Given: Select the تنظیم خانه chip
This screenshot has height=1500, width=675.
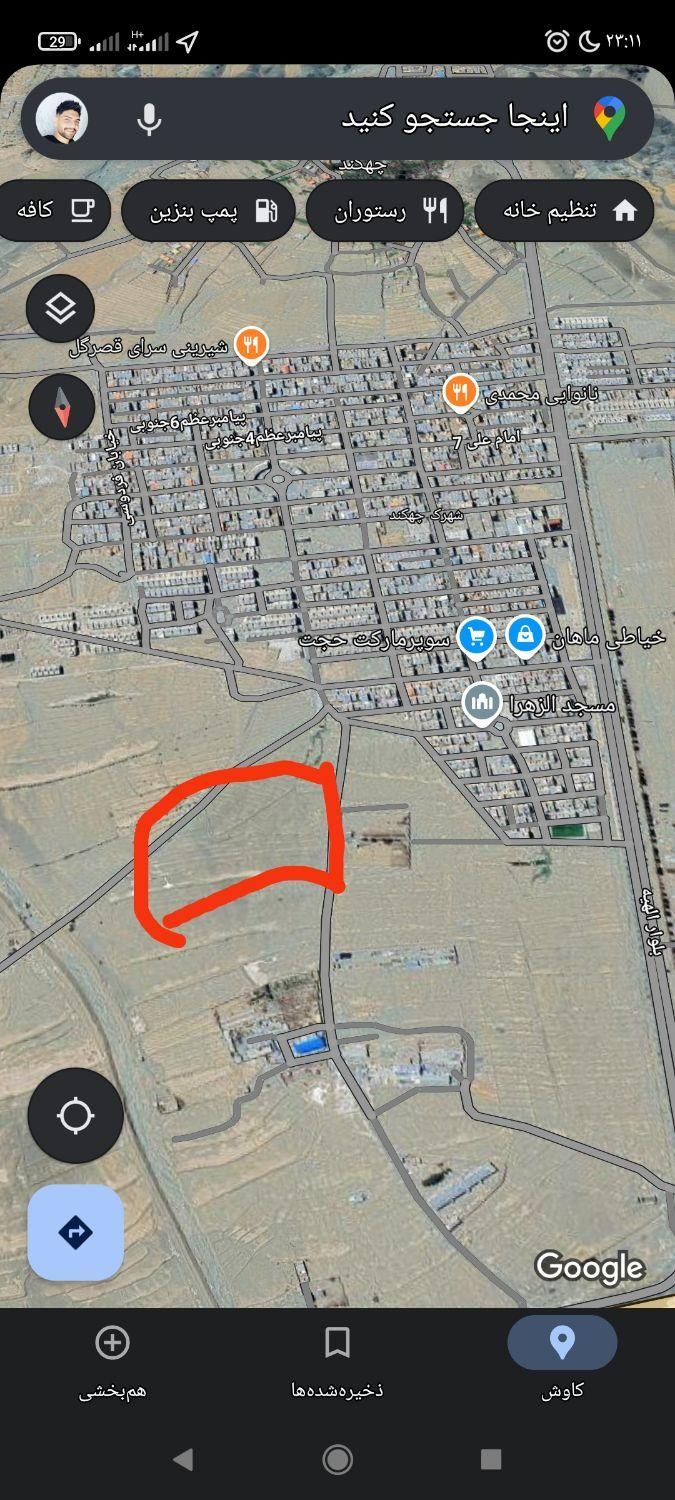Looking at the screenshot, I should 565,210.
